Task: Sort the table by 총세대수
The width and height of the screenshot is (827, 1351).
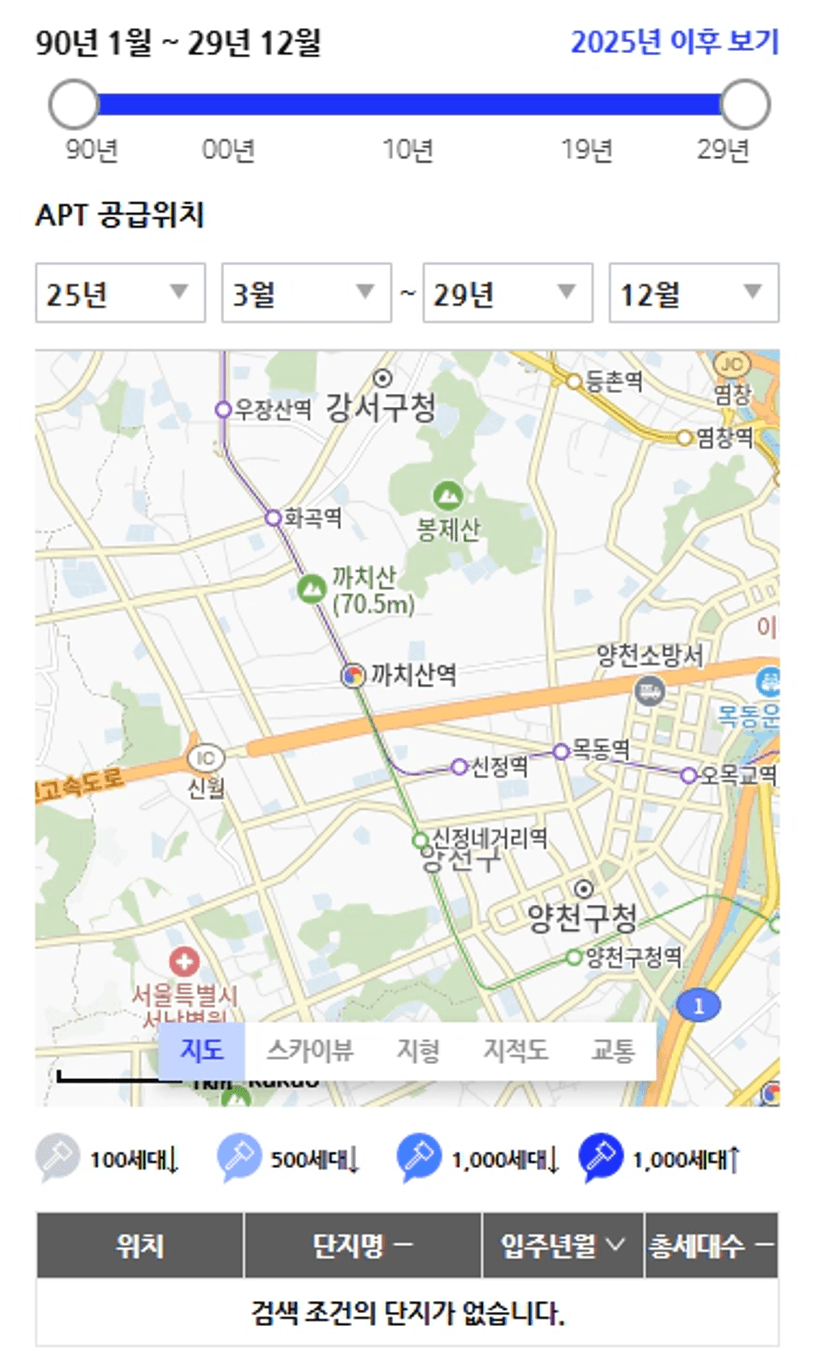Action: tap(711, 1245)
